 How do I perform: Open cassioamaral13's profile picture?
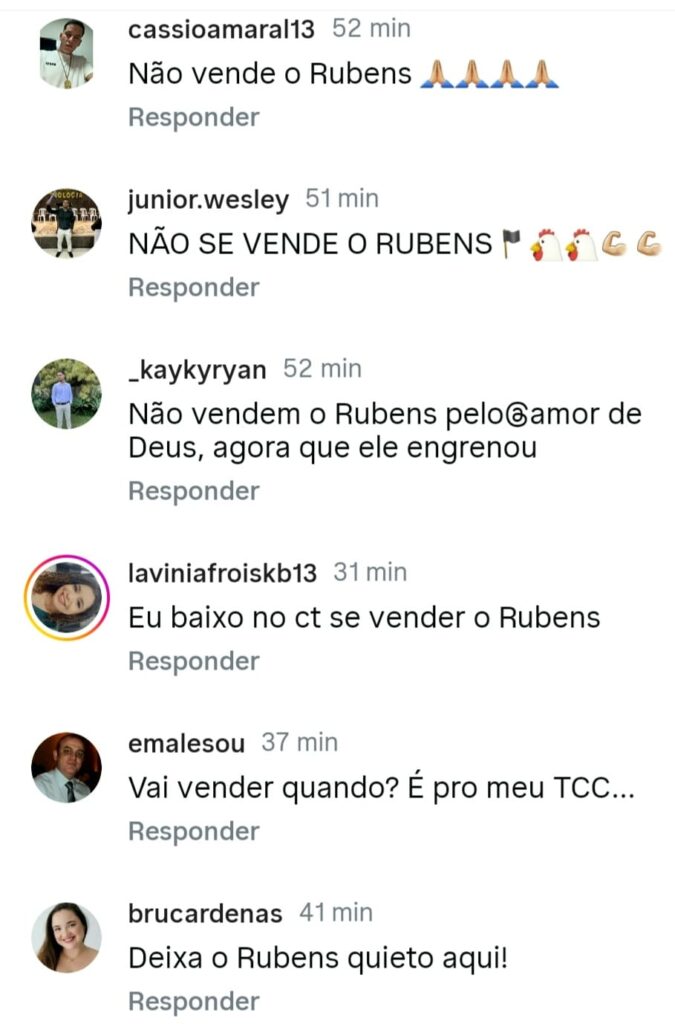(66, 53)
